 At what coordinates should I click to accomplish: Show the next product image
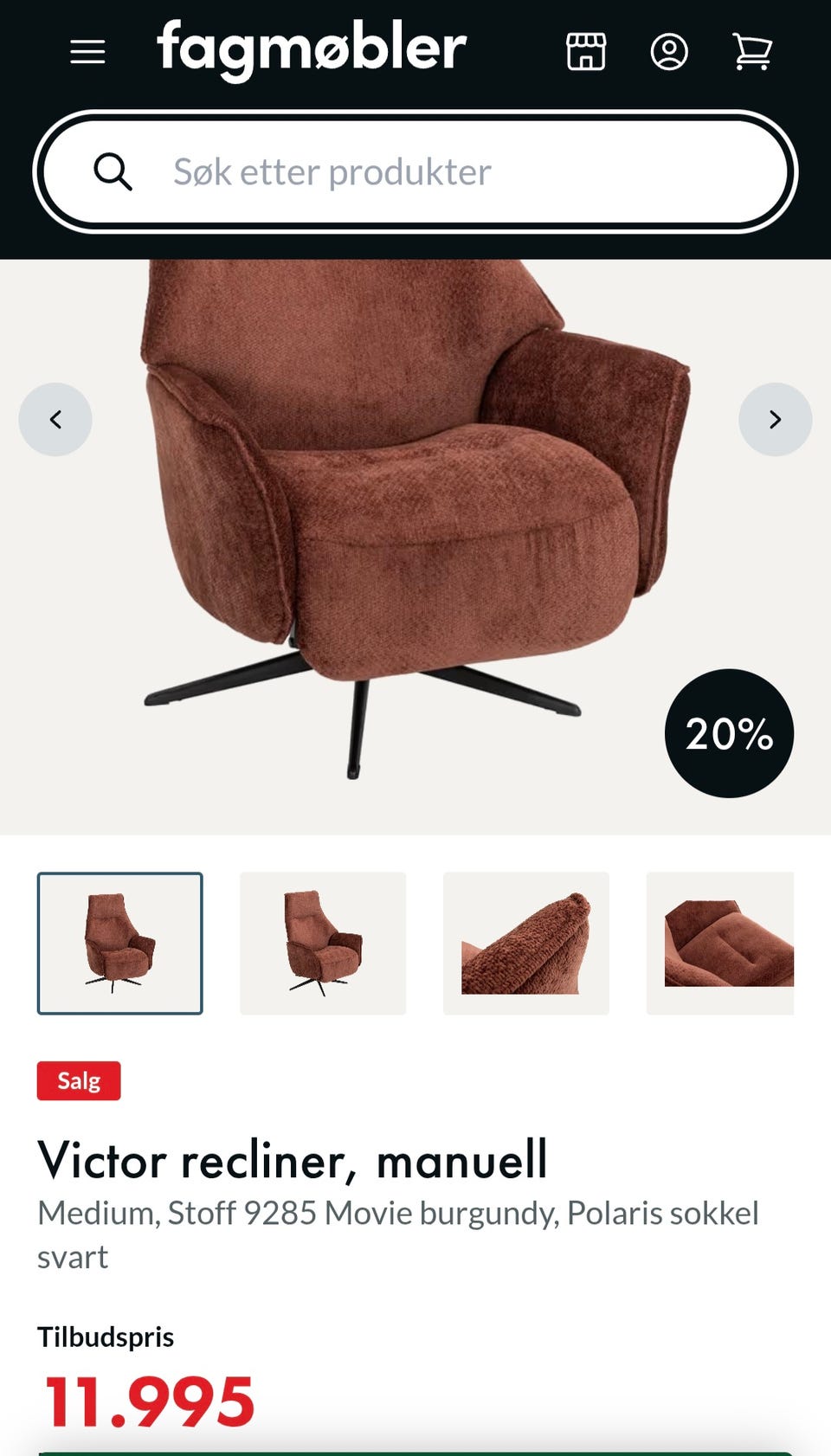(776, 420)
